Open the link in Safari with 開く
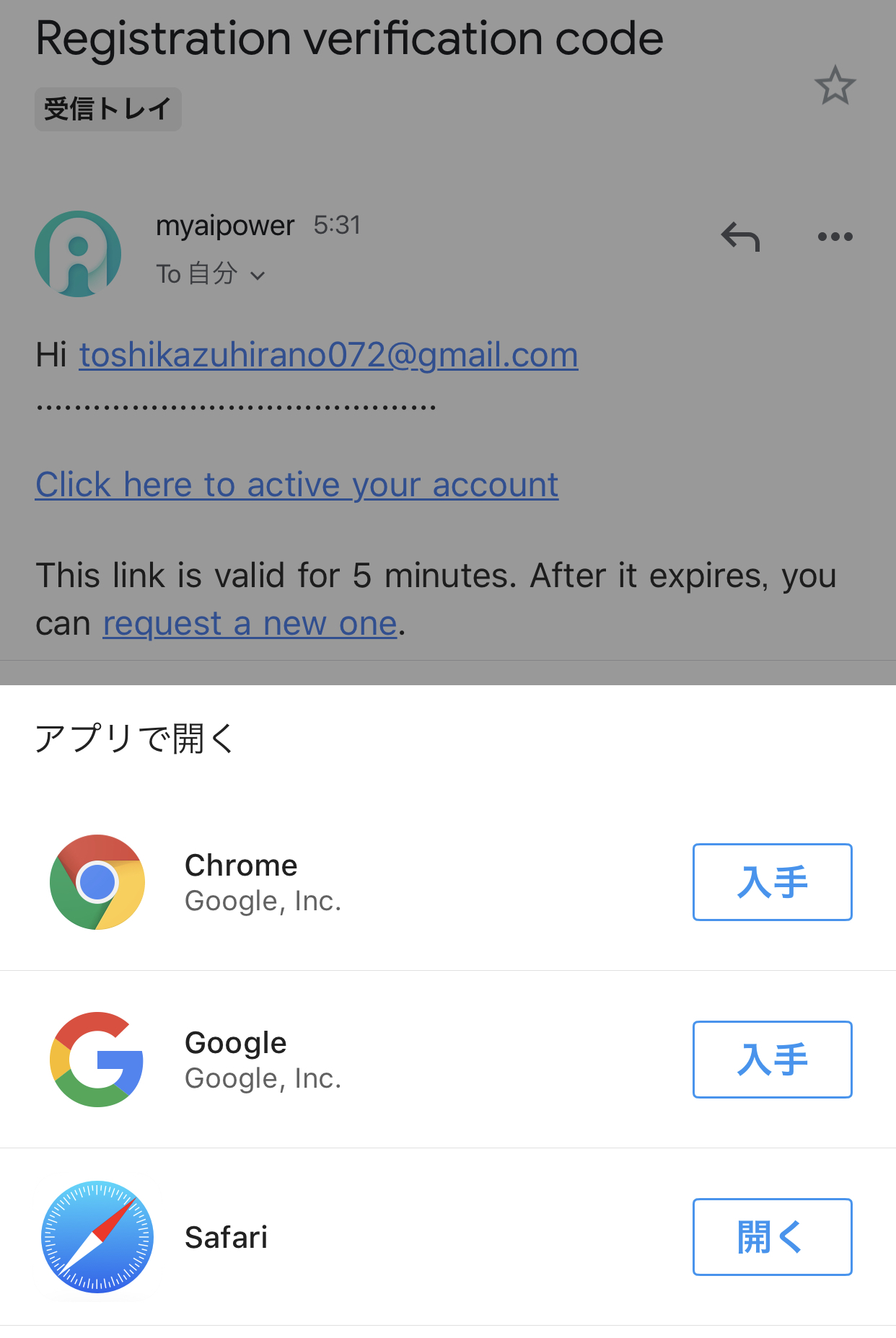The height and width of the screenshot is (1338, 896). click(772, 1236)
